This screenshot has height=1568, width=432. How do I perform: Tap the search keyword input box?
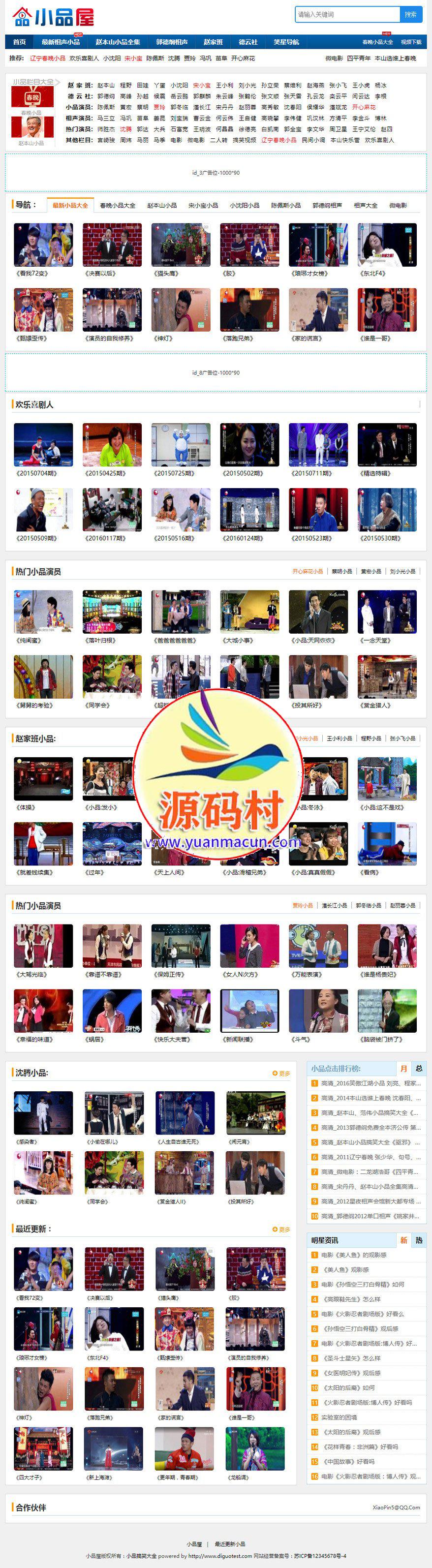347,14
